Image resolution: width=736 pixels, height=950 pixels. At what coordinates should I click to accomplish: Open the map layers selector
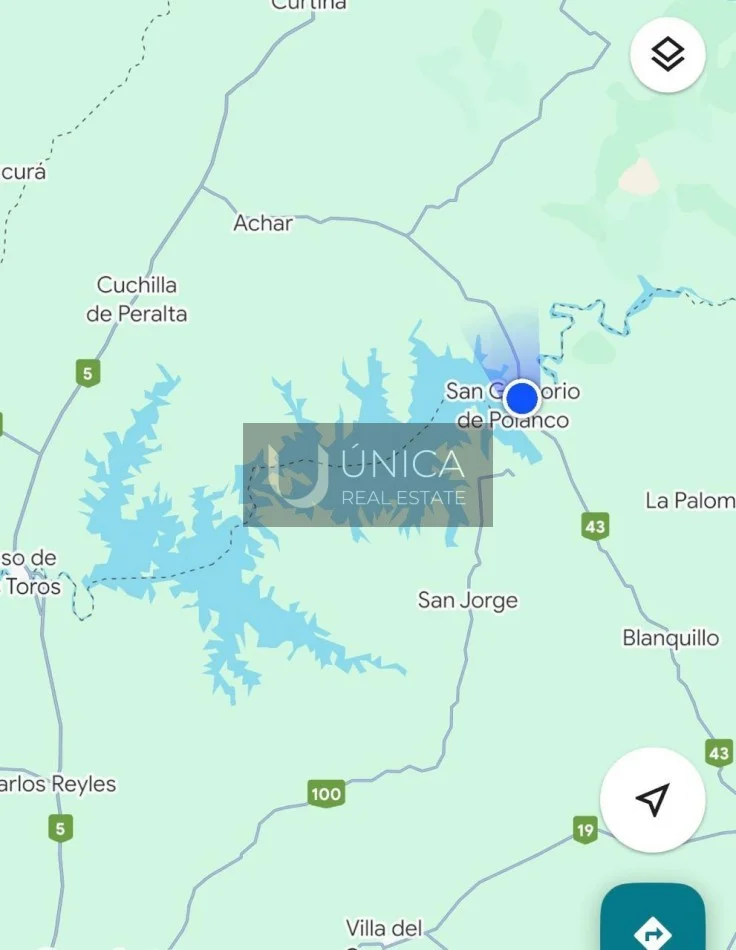pyautogui.click(x=667, y=55)
